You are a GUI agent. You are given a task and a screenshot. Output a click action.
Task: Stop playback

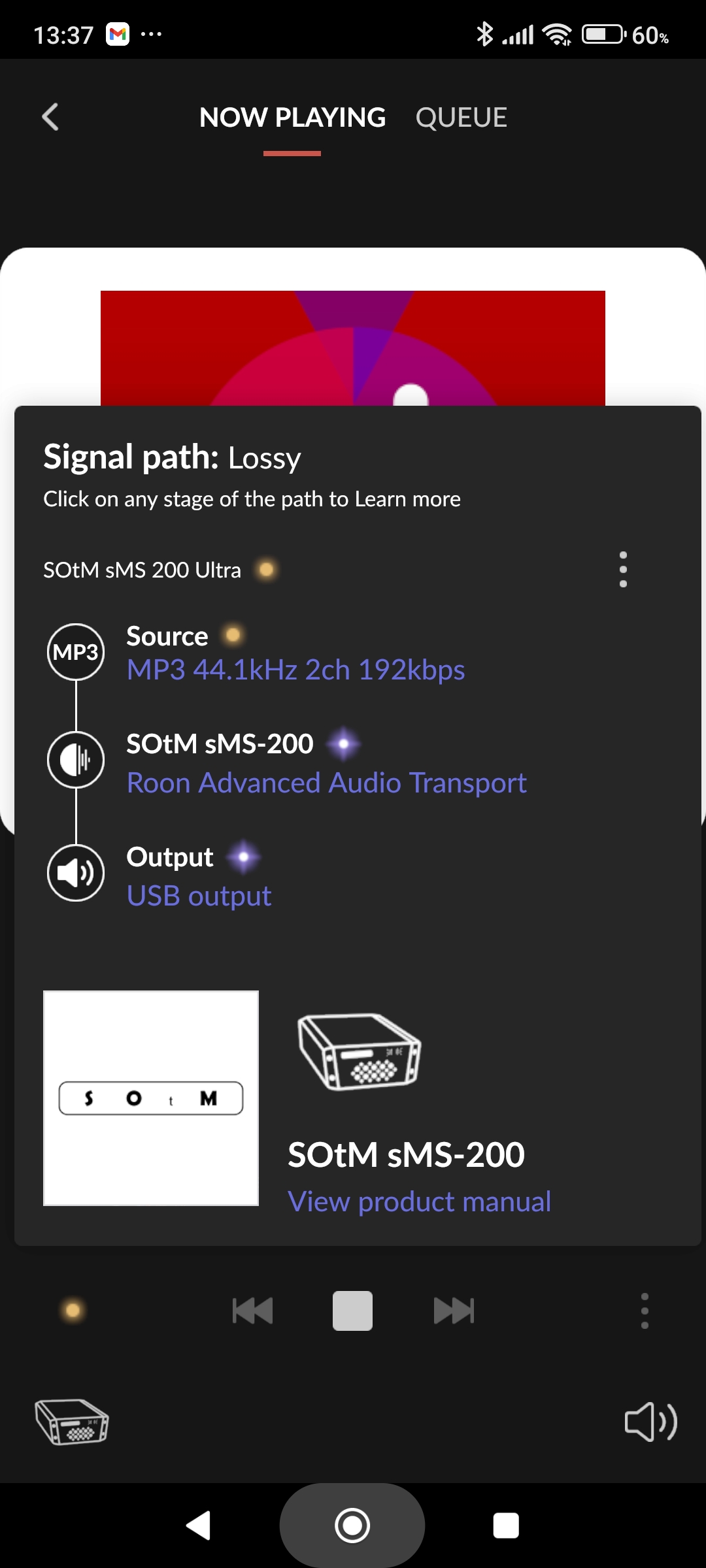[352, 1311]
